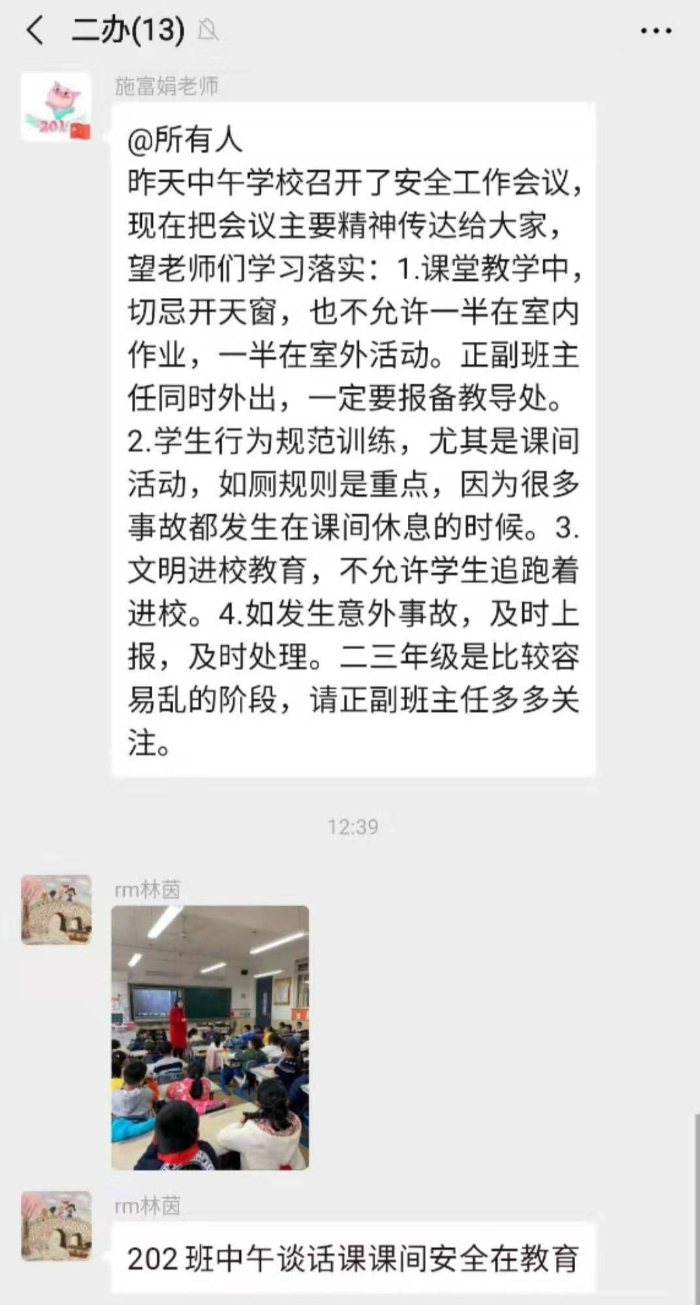Tap rm林茵's avatar beside the photo
This screenshot has height=1305, width=700.
coord(56,910)
